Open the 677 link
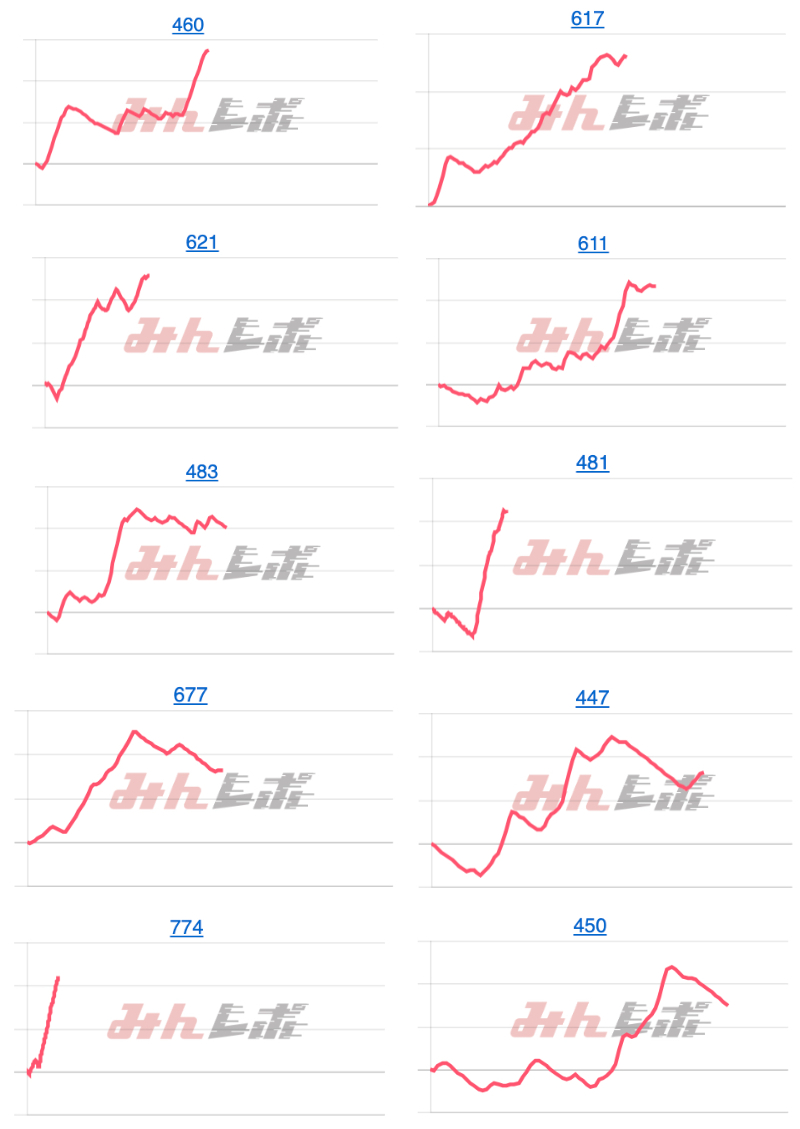 [x=190, y=695]
